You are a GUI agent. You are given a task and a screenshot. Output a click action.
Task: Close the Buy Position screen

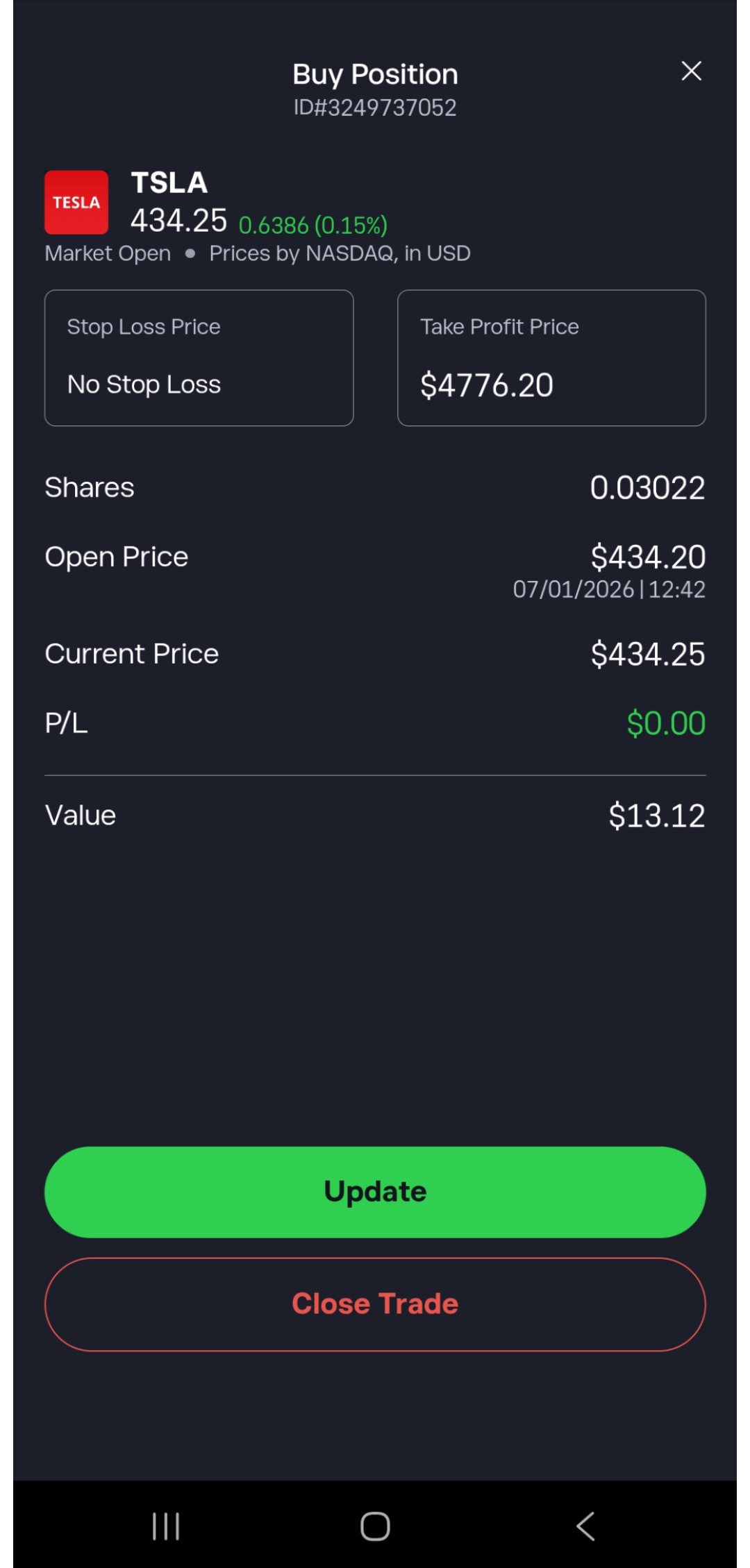(691, 71)
